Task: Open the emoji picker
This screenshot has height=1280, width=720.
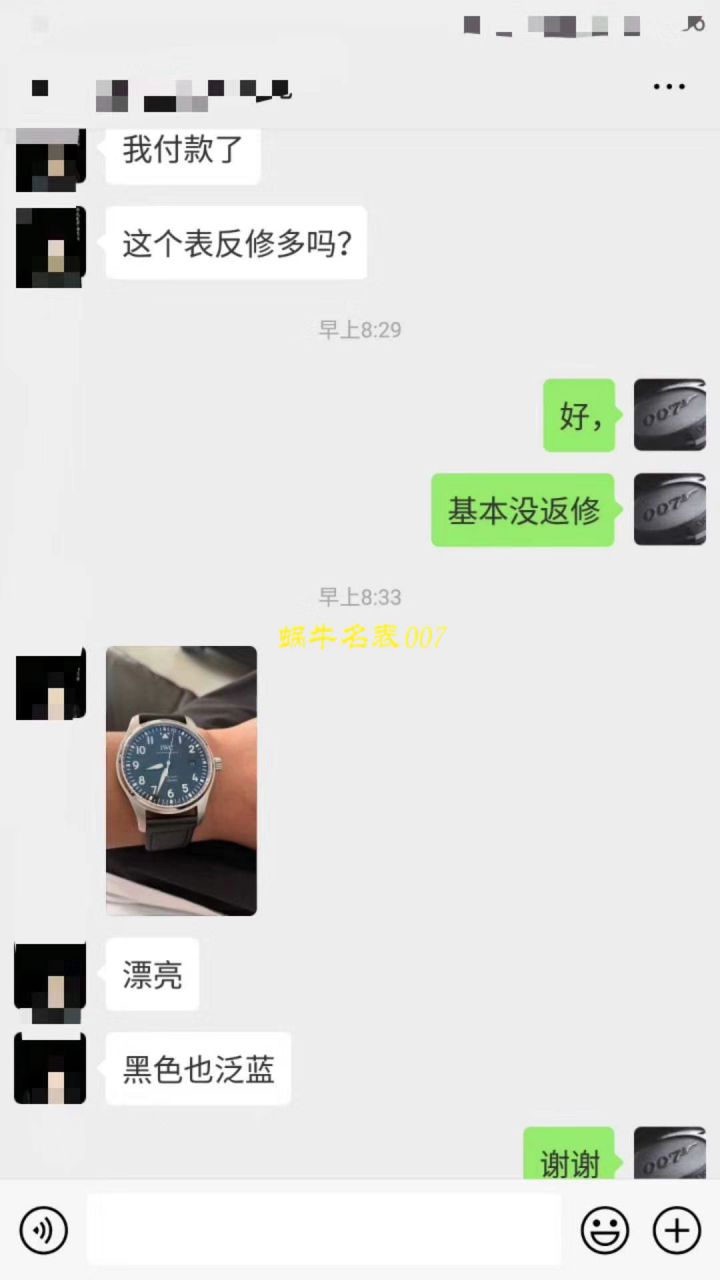Action: point(605,1230)
